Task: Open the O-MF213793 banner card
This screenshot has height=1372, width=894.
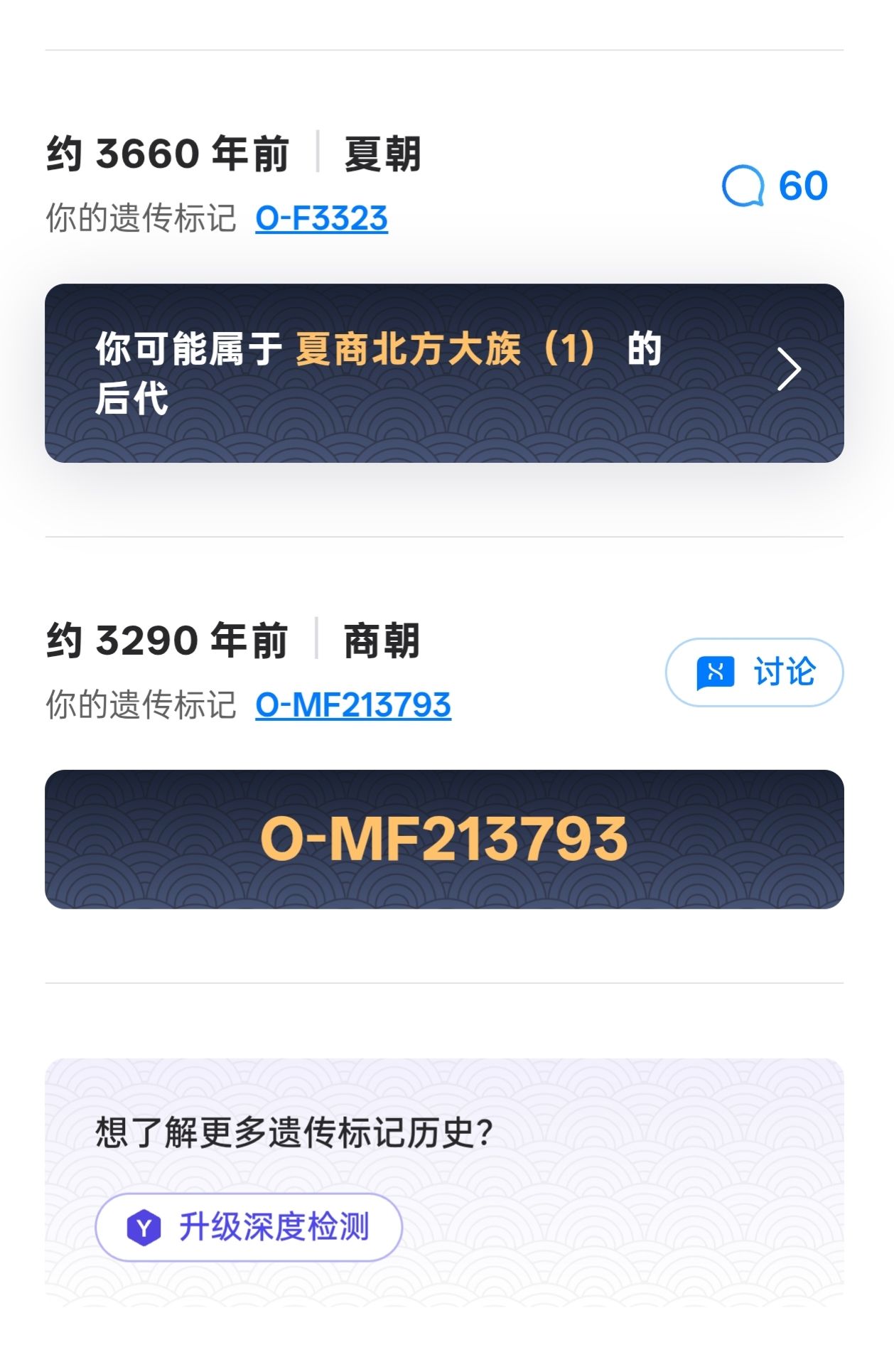Action: click(x=444, y=840)
